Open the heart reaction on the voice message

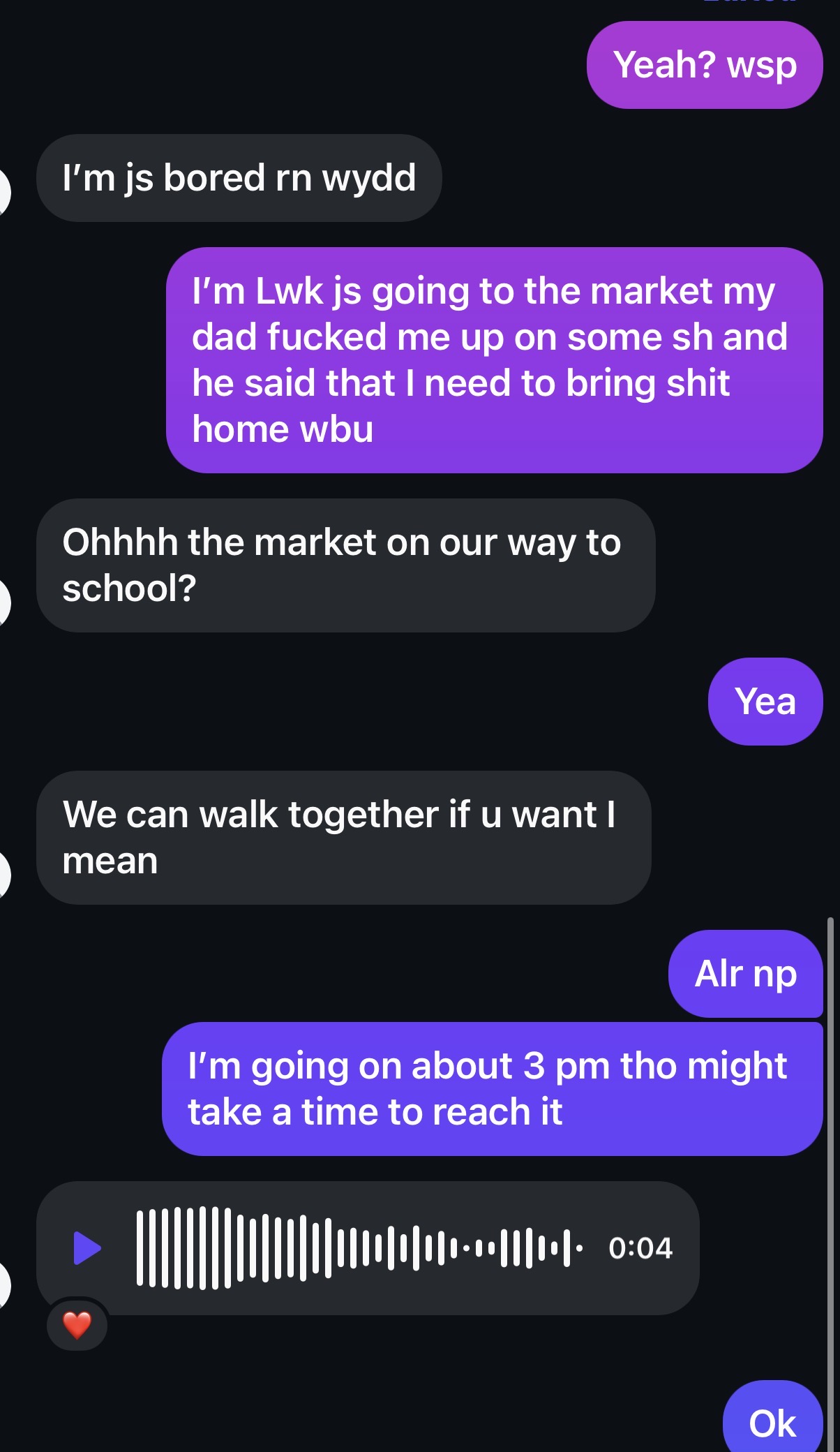click(77, 1325)
